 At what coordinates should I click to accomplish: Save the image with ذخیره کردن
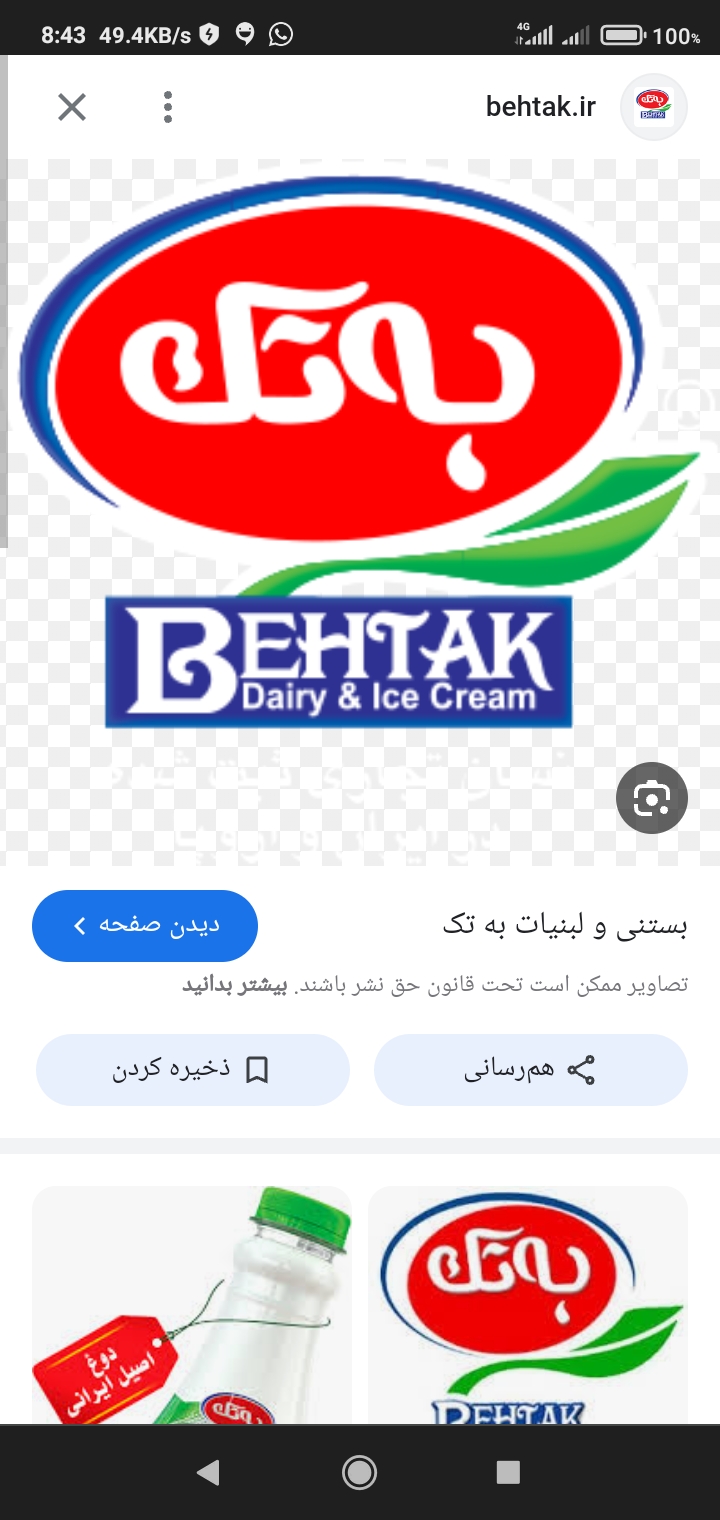(192, 1070)
